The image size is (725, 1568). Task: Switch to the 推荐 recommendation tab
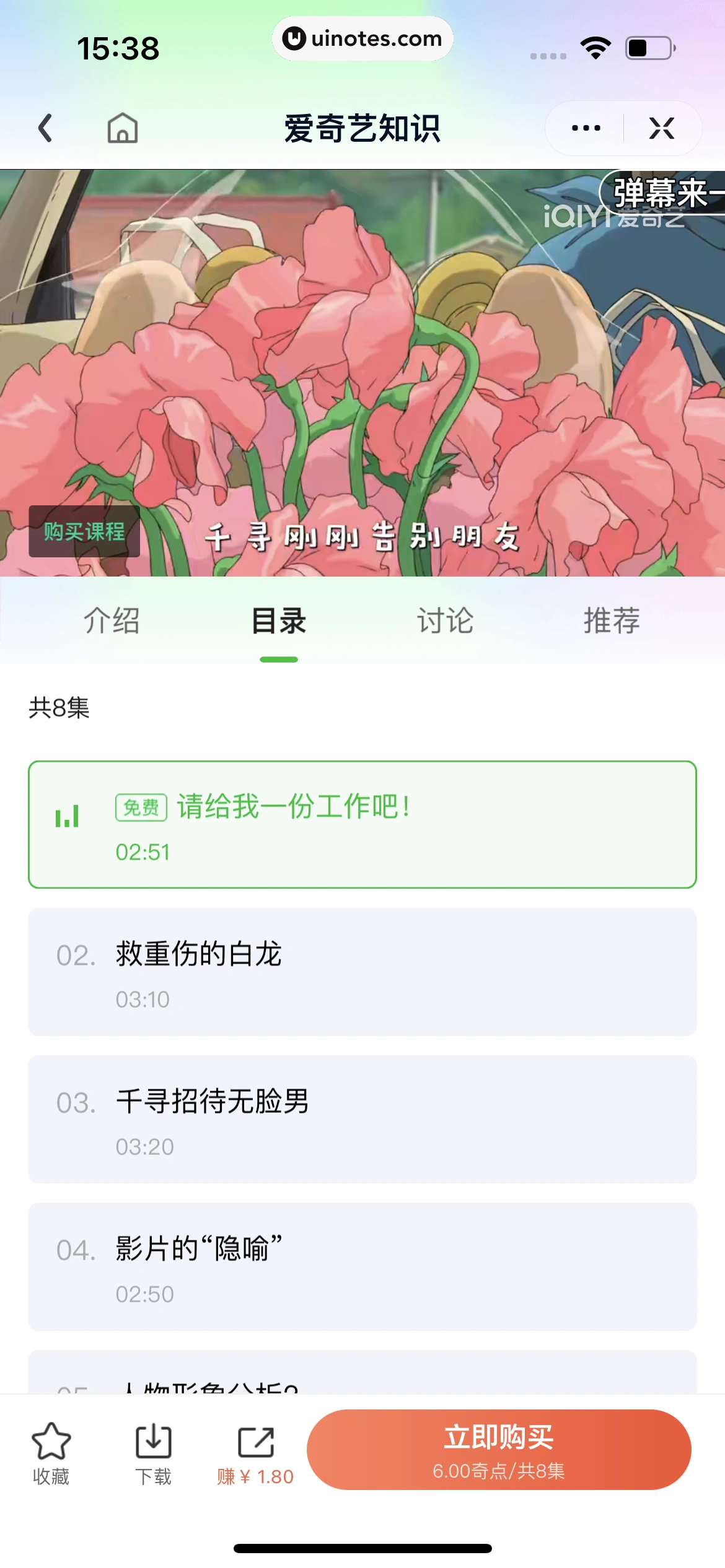(611, 621)
